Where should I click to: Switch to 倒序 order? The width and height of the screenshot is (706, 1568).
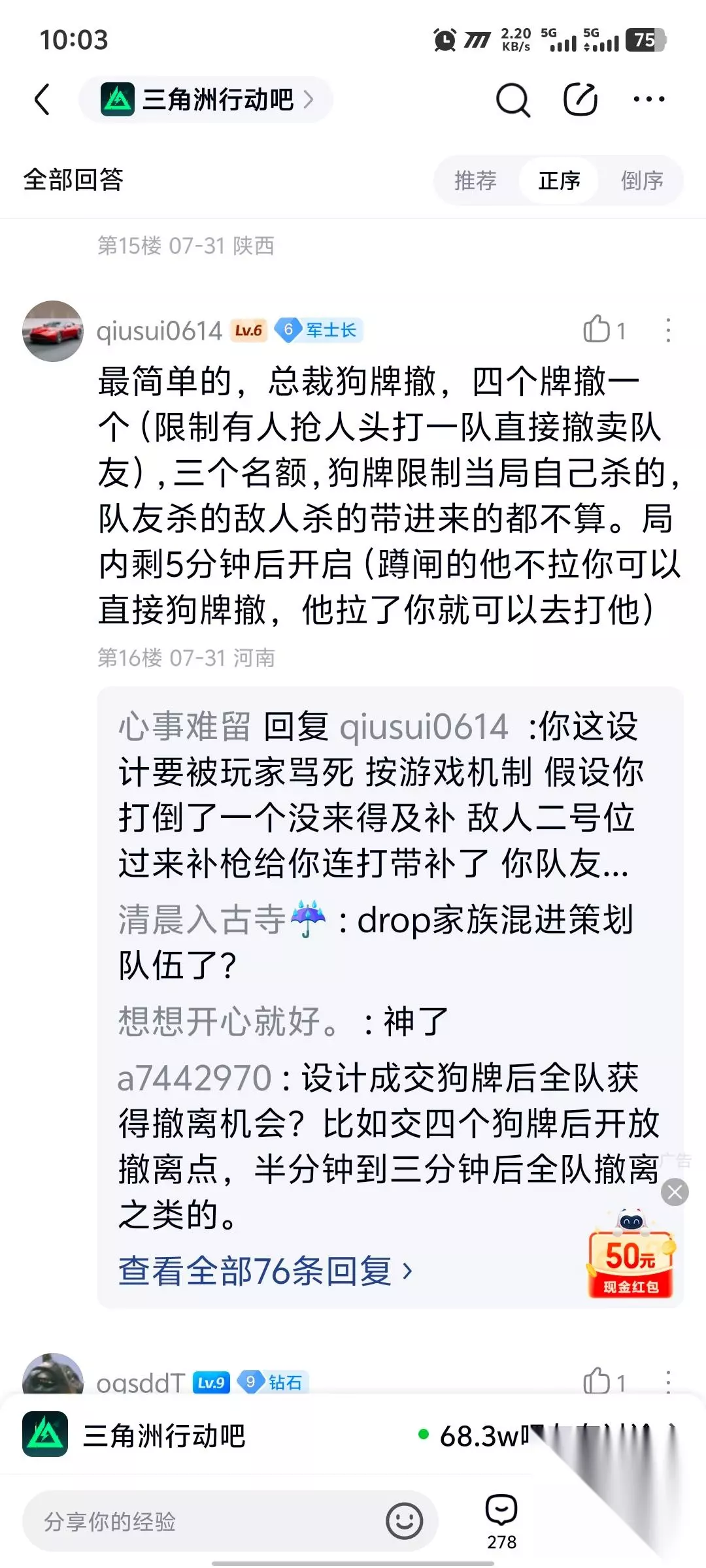coord(642,180)
